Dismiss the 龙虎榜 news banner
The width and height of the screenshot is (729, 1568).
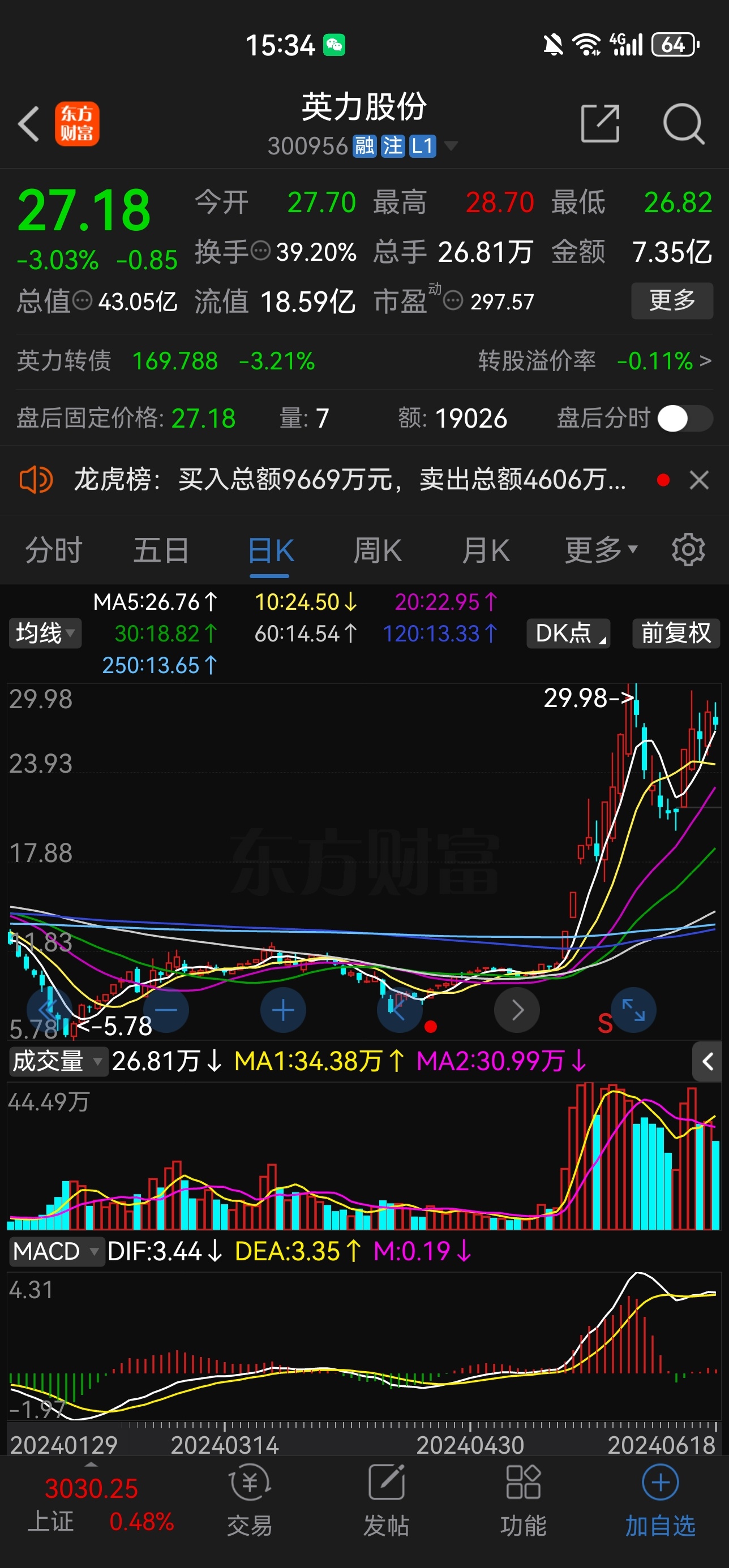coord(698,480)
